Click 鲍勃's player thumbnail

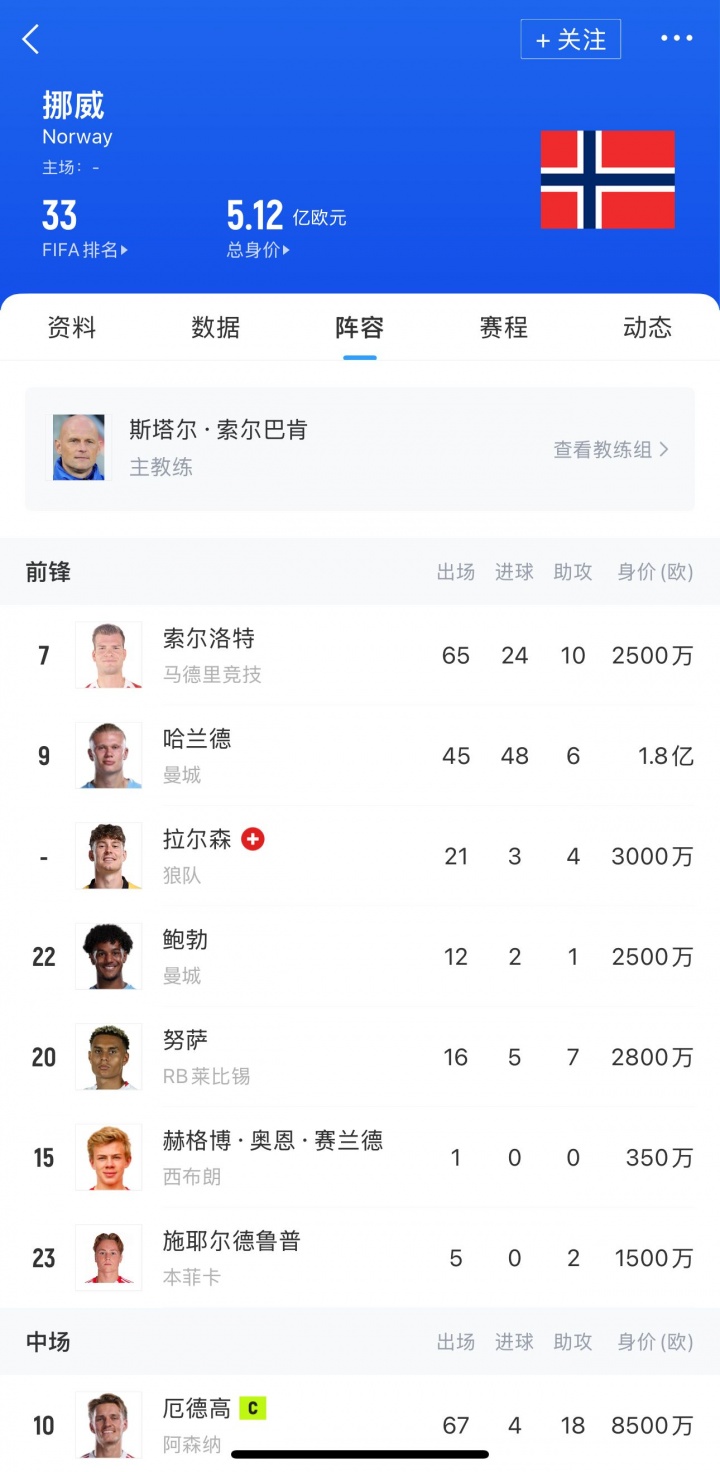(x=108, y=956)
